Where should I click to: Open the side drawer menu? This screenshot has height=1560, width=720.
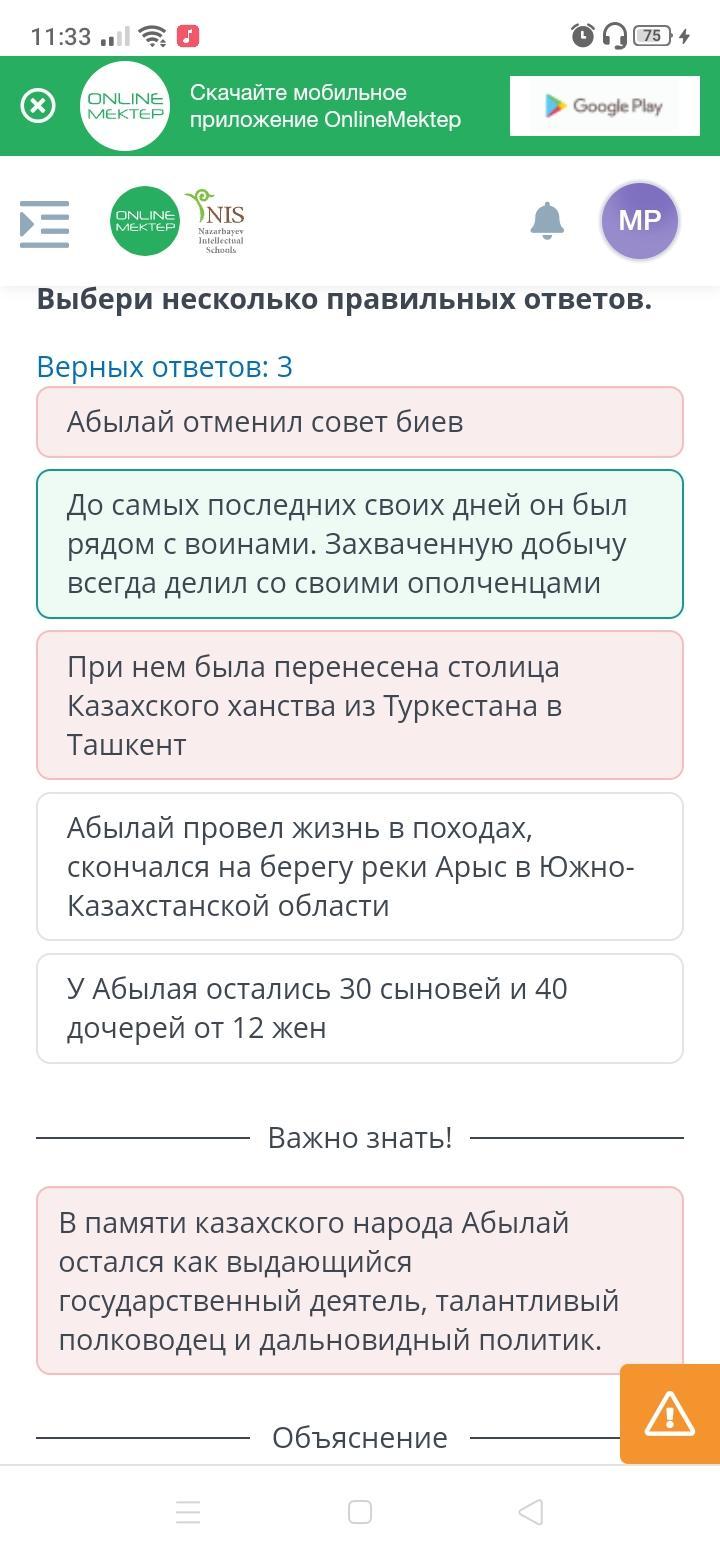[x=45, y=223]
